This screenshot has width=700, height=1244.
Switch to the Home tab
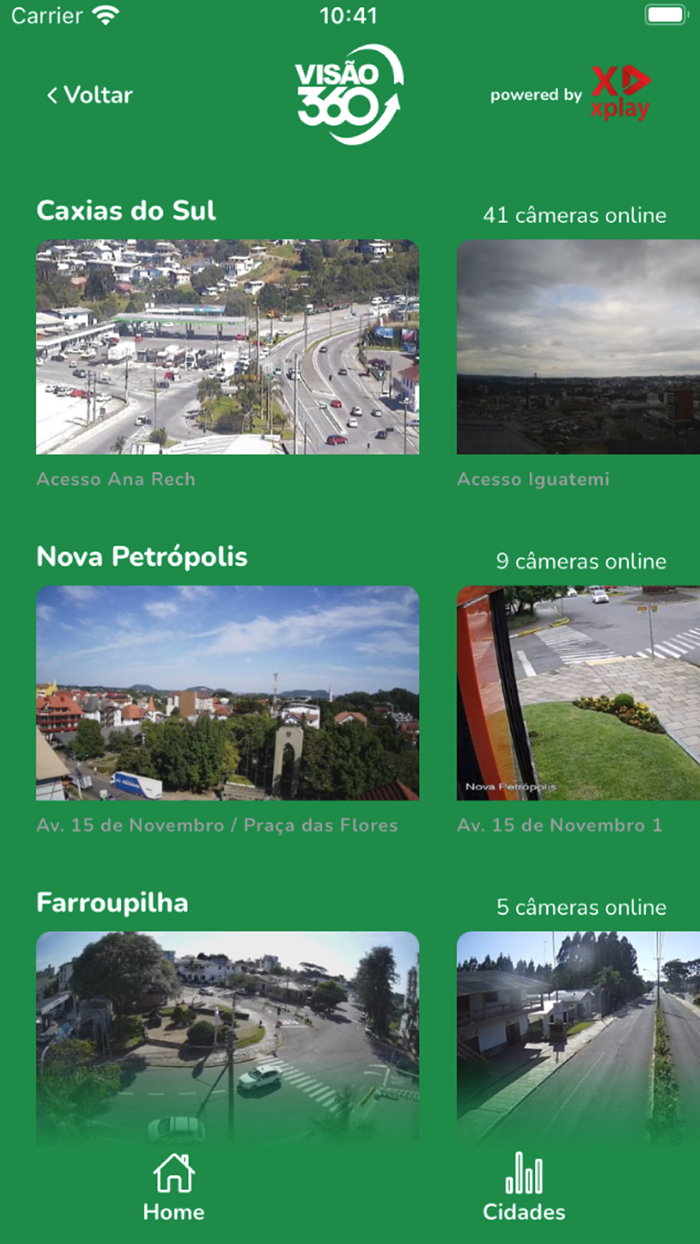[x=174, y=1188]
